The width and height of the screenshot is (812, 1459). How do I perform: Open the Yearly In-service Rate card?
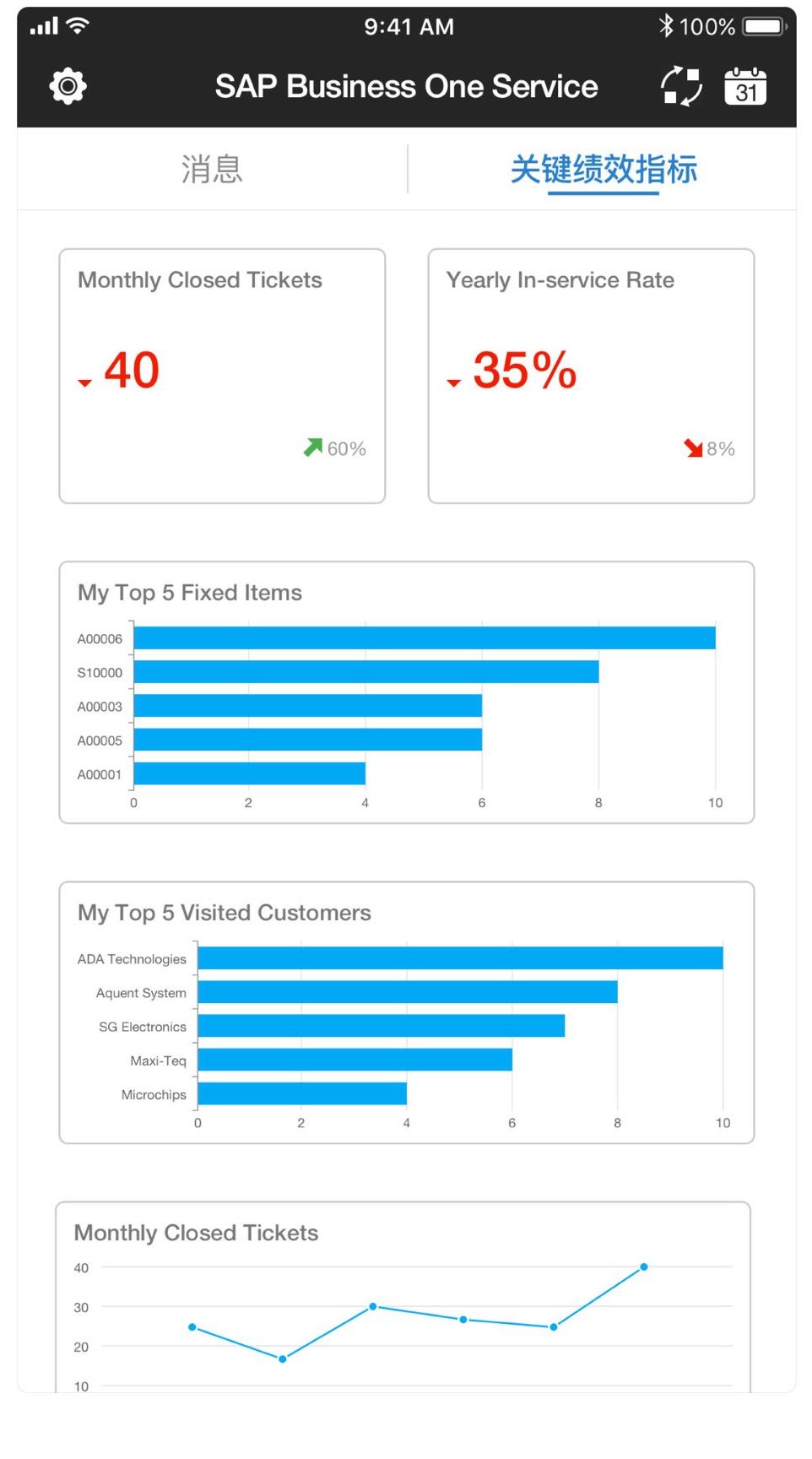pyautogui.click(x=591, y=376)
